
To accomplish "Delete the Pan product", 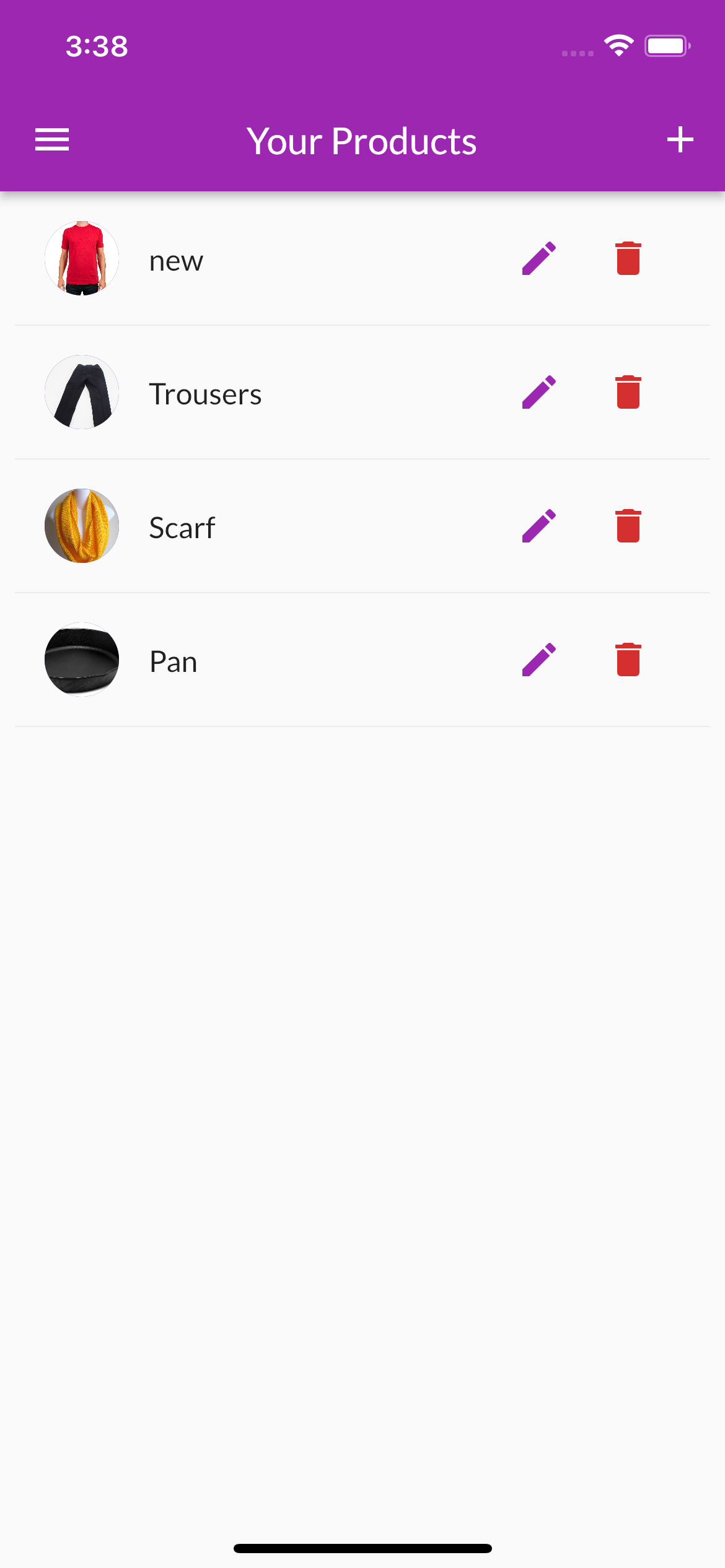I will pos(627,660).
